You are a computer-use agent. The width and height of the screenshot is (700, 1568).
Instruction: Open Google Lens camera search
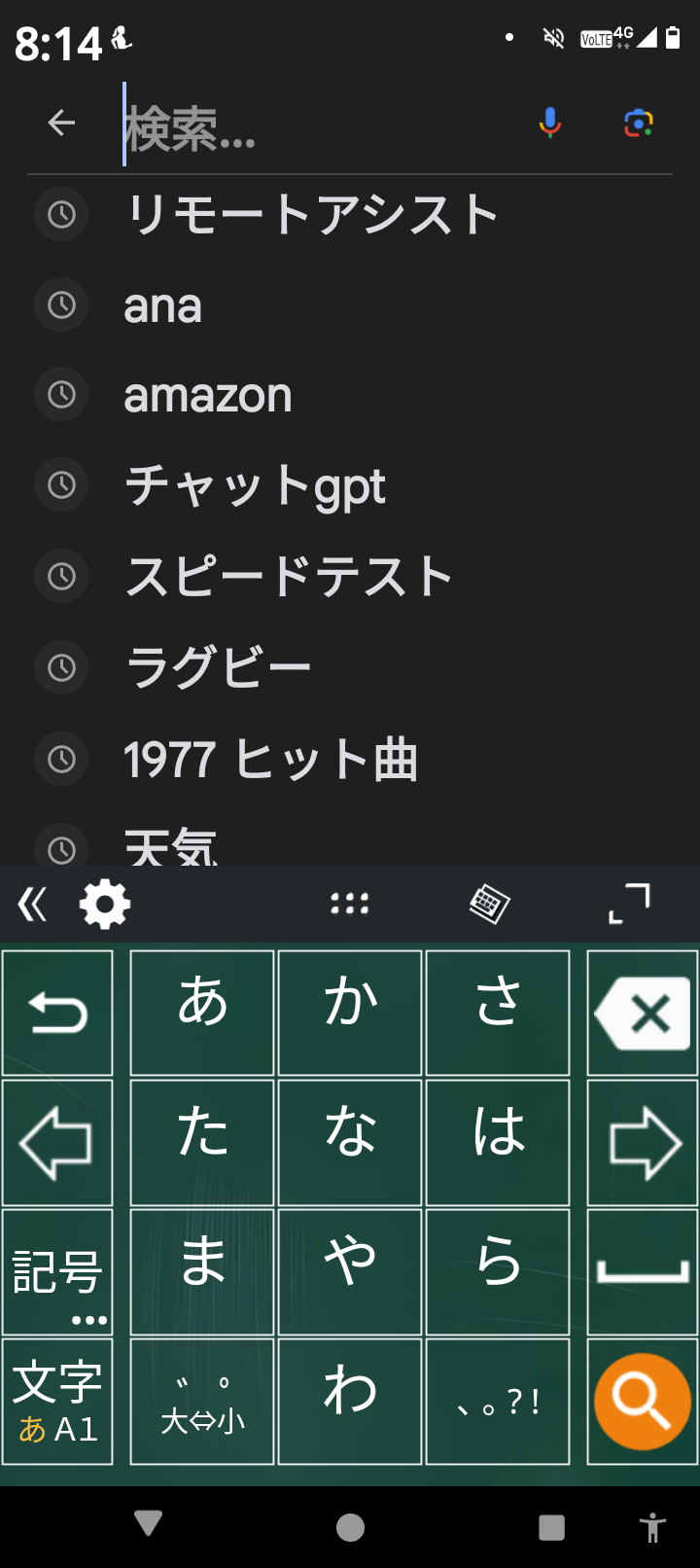(x=638, y=123)
